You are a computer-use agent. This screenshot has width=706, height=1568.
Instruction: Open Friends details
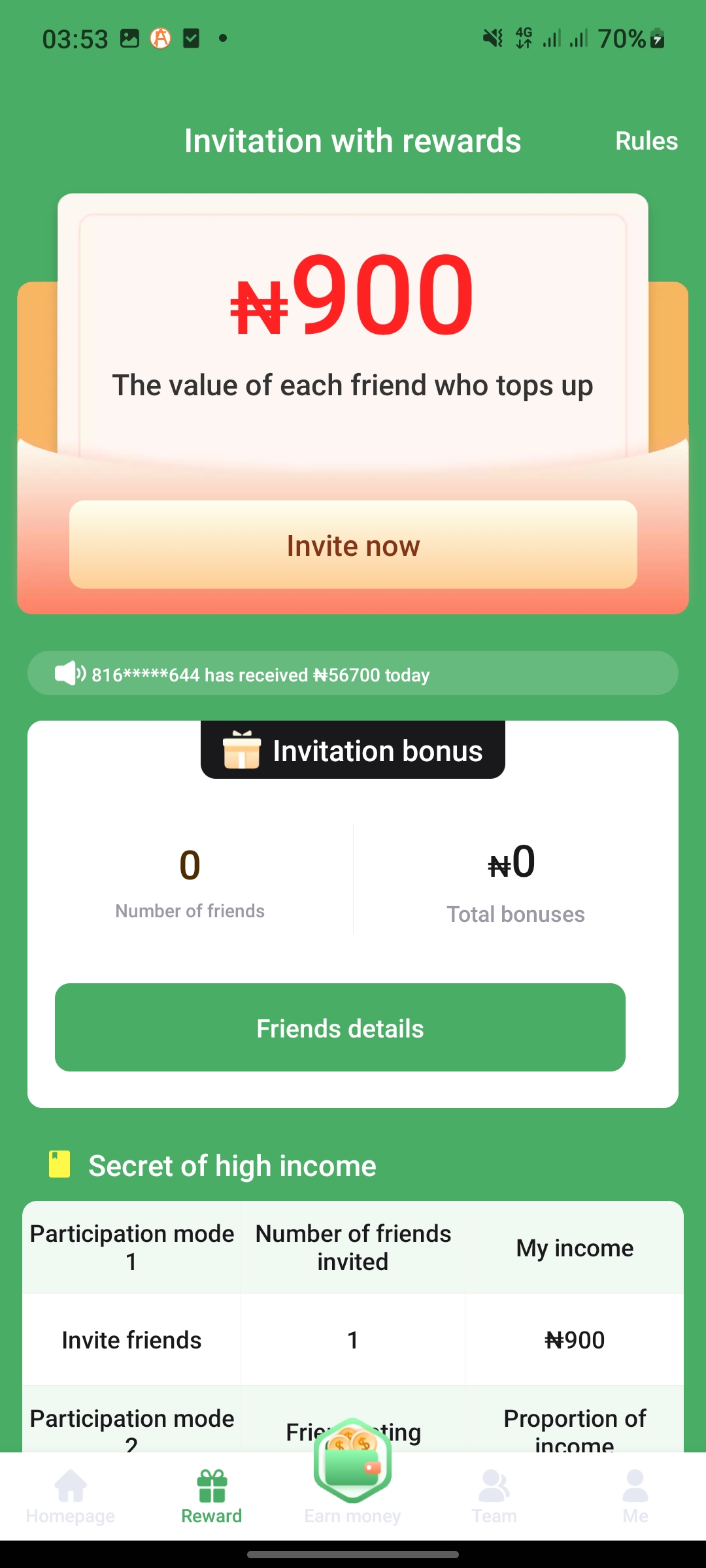coord(340,1028)
